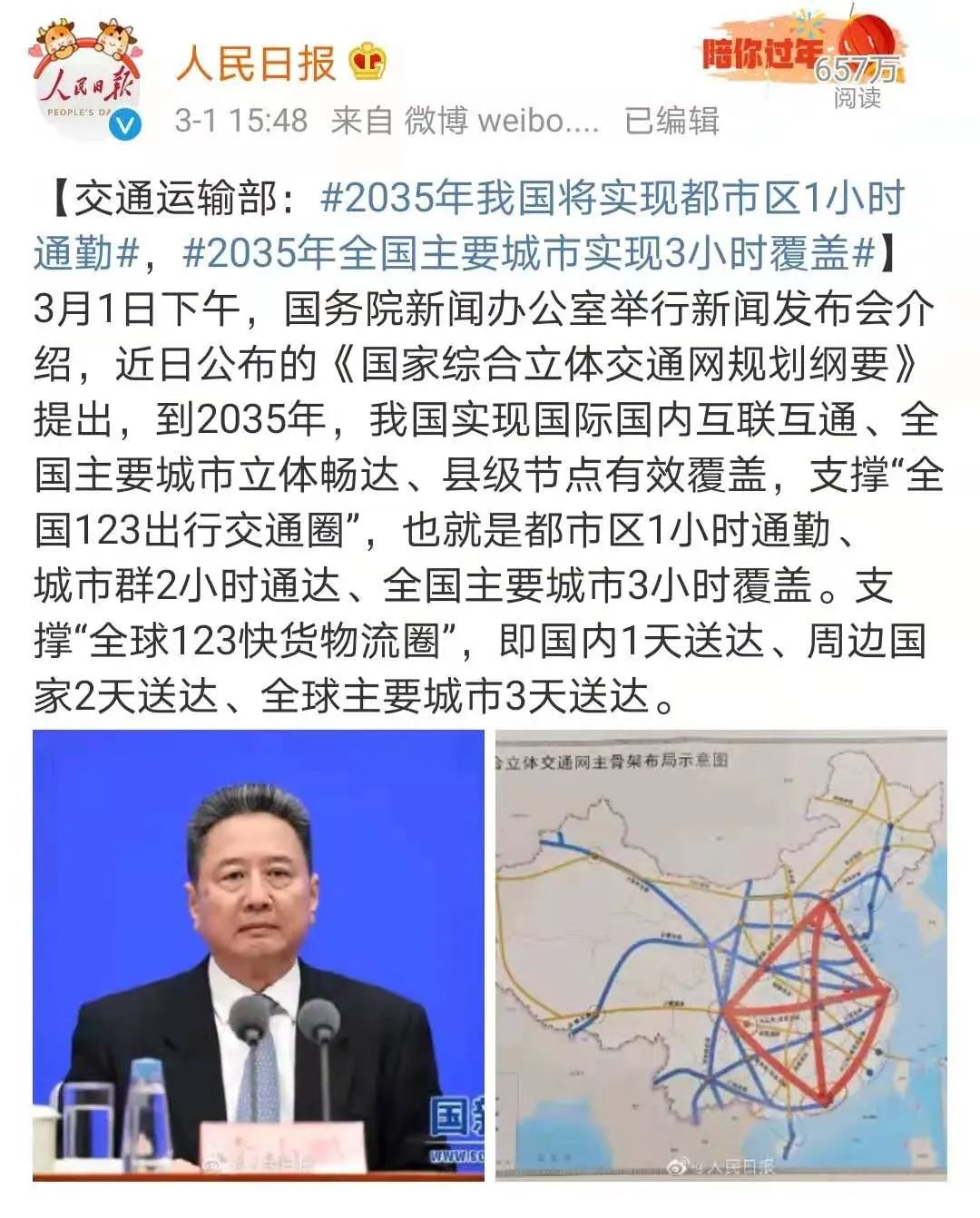
Task: Enlarge the transport network map image
Action: [720, 956]
